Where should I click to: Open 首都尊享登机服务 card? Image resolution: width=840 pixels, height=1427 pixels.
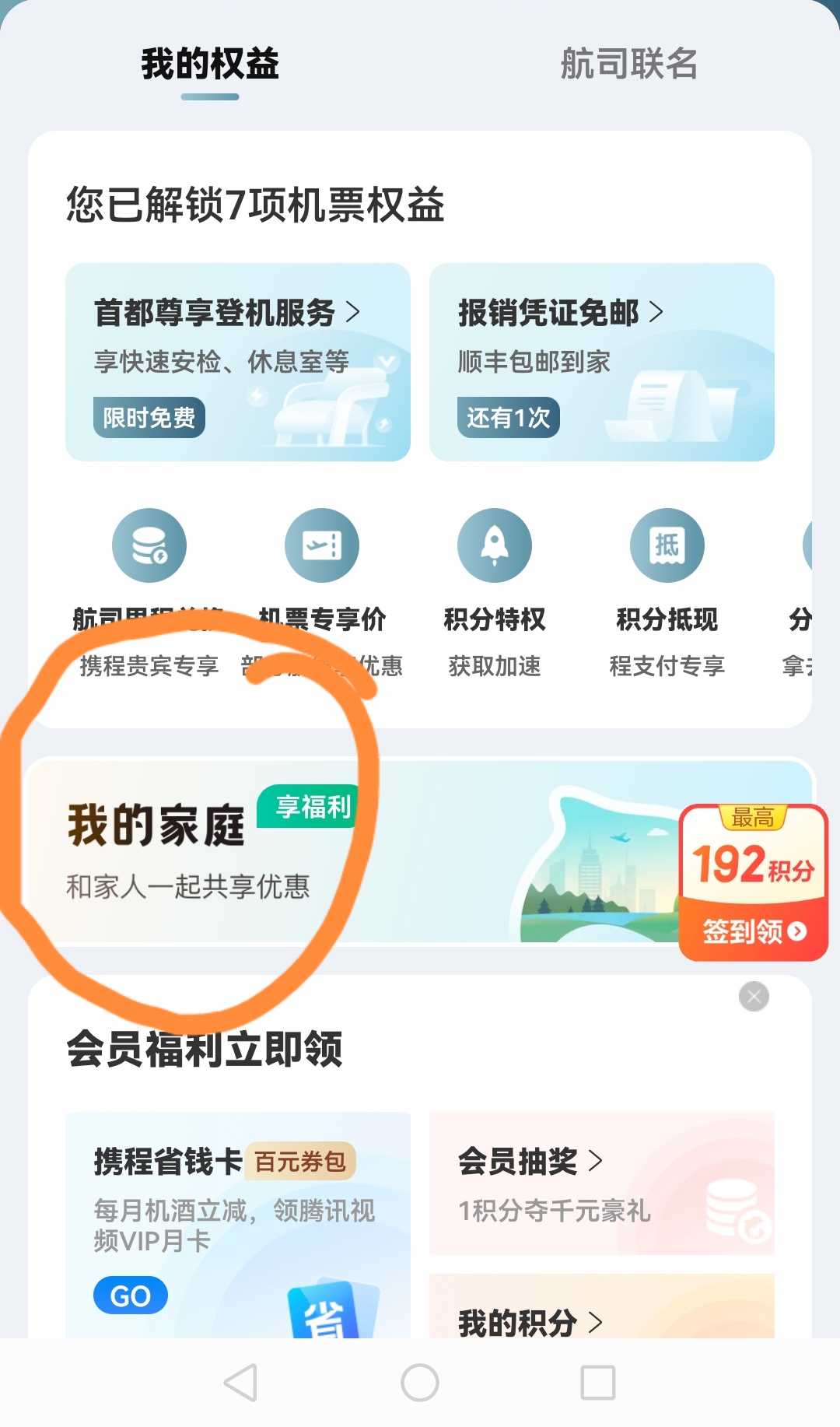(238, 362)
